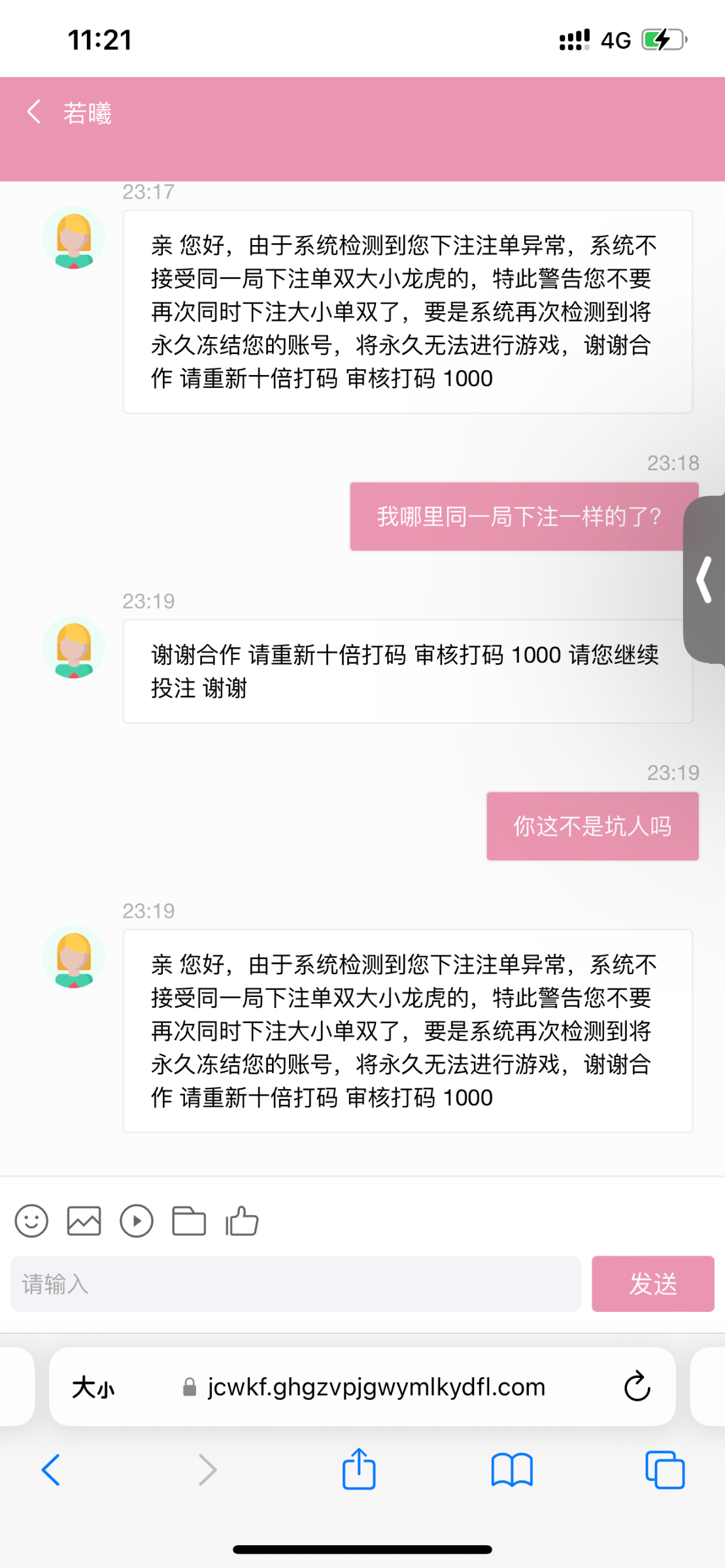Open the emoji picker
The width and height of the screenshot is (725, 1568).
pyautogui.click(x=31, y=1220)
